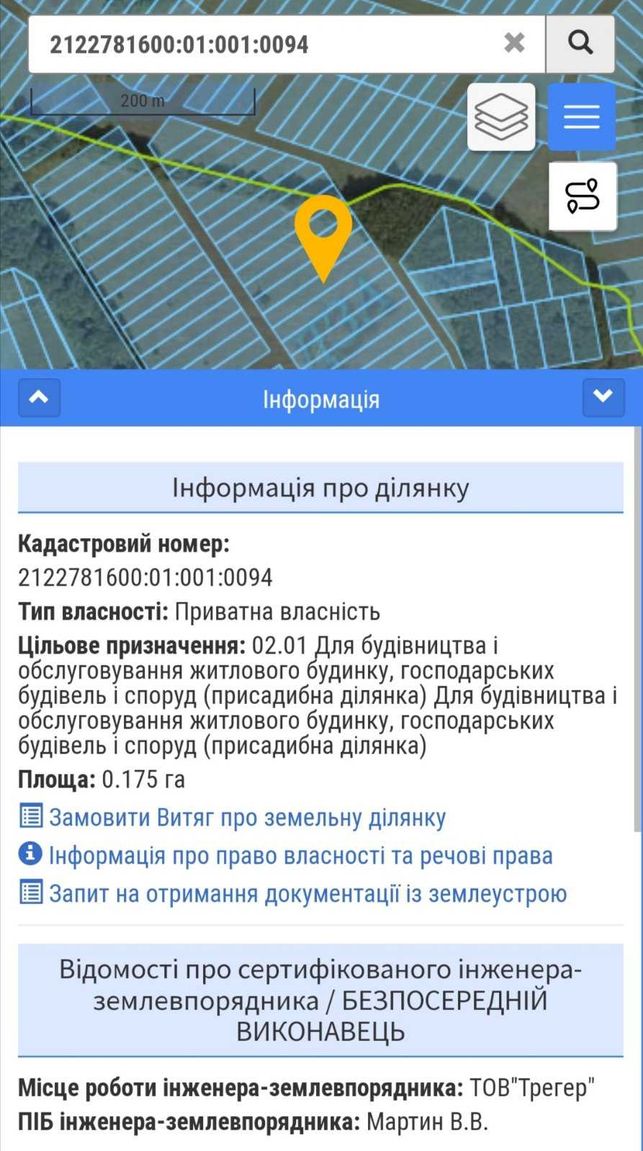
Task: Collapse the Інформація panel downward
Action: [603, 397]
